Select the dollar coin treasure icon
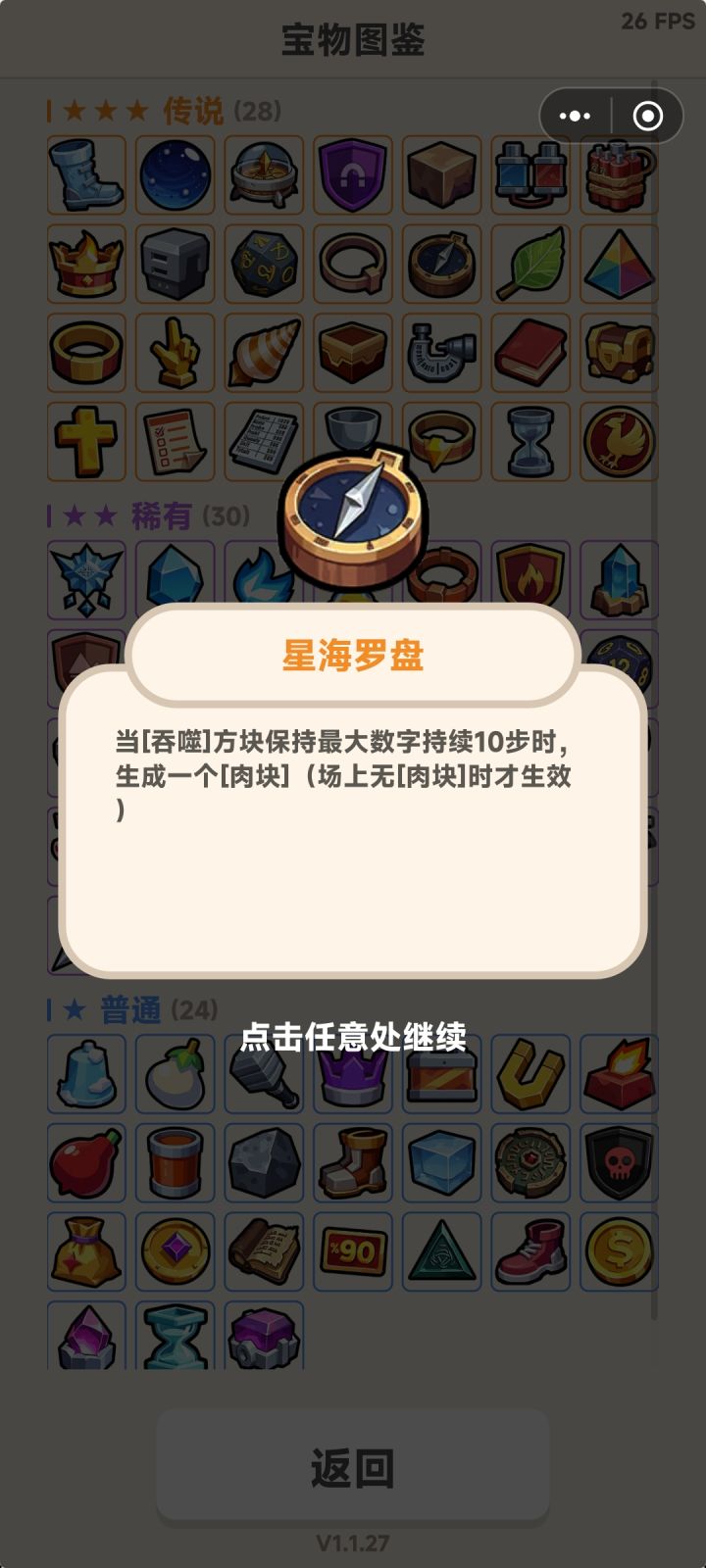The width and height of the screenshot is (706, 1568). [x=618, y=1251]
